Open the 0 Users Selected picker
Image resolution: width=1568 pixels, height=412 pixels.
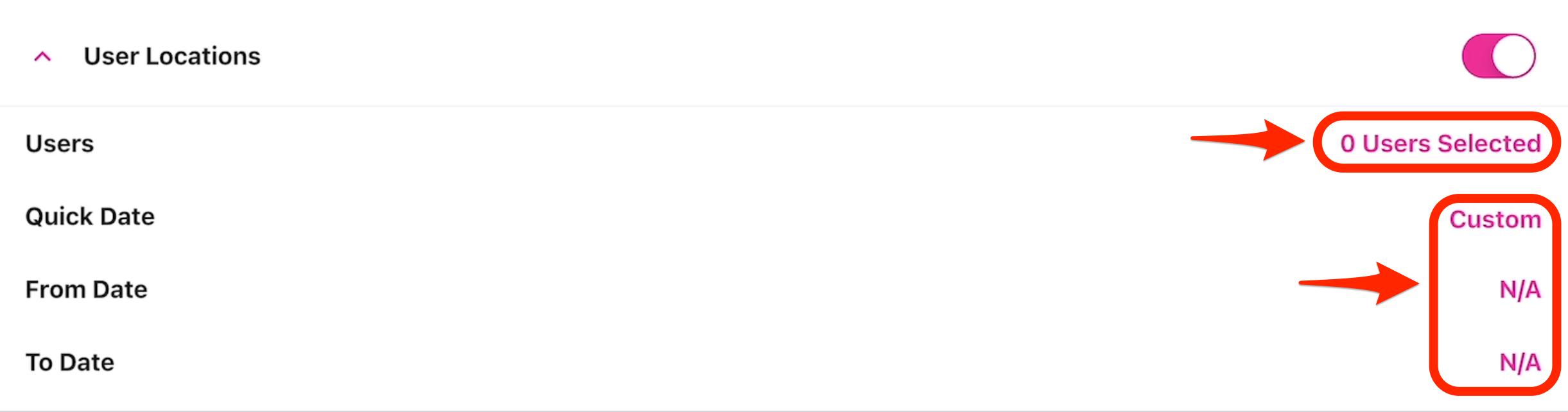(1440, 143)
